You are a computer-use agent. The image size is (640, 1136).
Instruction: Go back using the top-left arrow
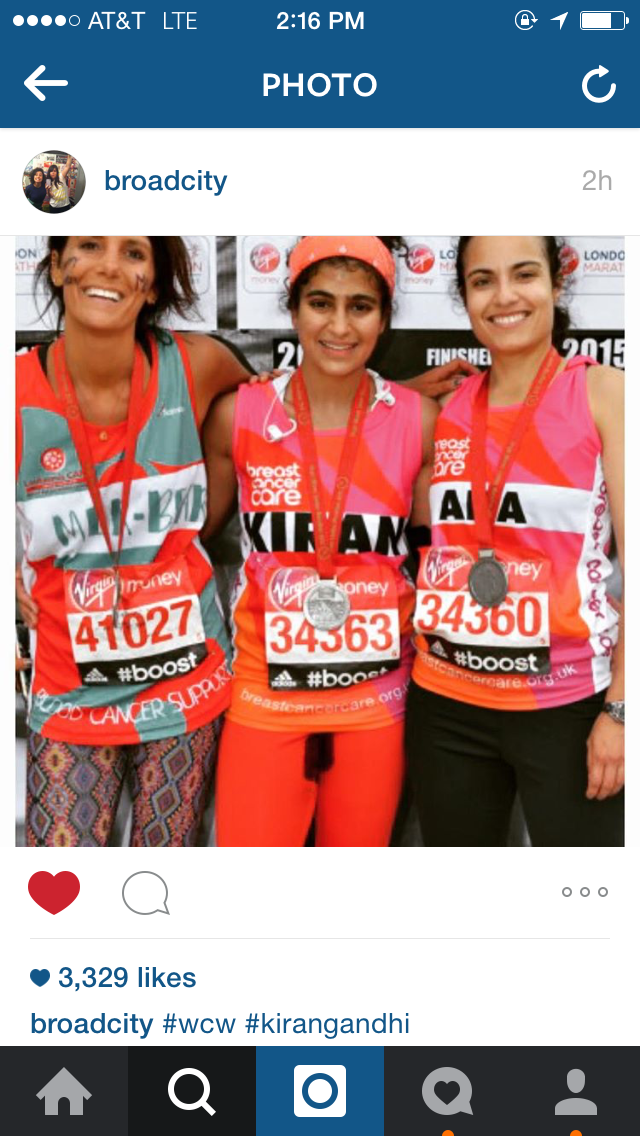(46, 85)
